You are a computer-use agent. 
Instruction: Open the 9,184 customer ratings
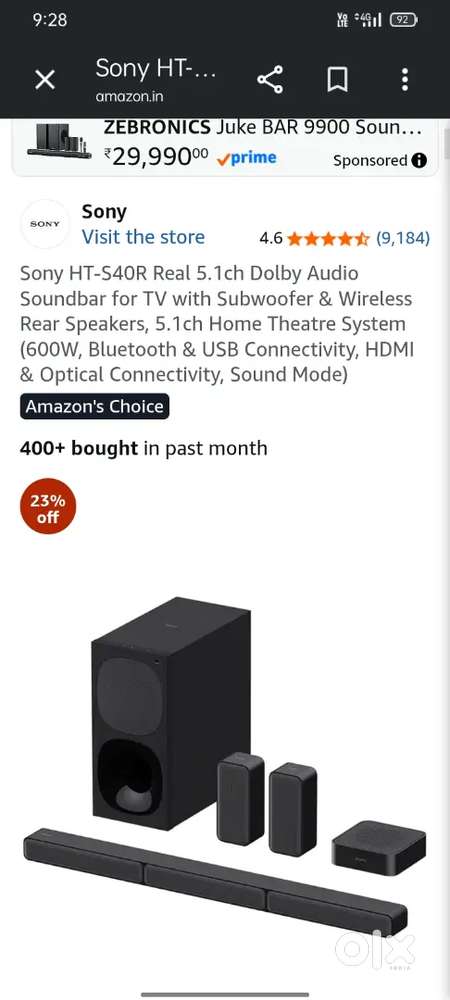click(x=403, y=239)
